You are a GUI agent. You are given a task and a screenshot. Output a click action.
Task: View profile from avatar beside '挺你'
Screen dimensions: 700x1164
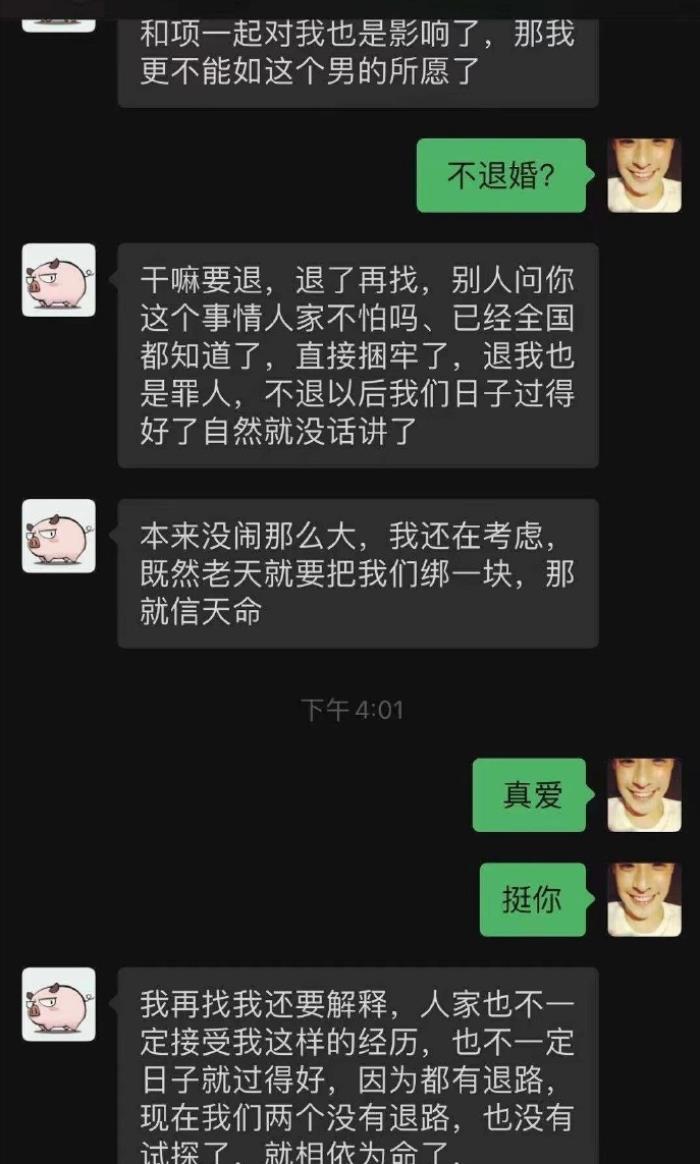[x=644, y=899]
